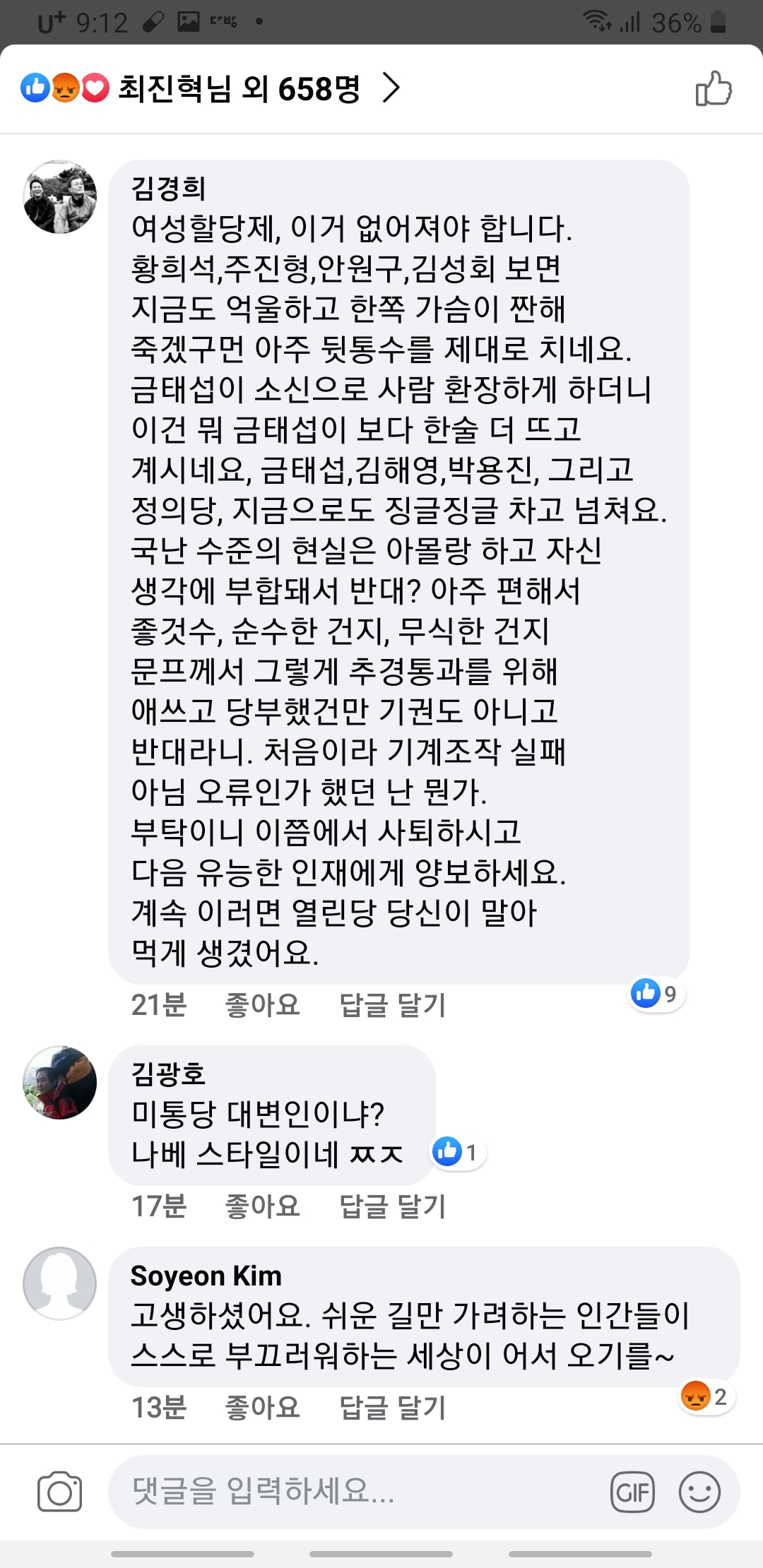Reply to Soyeon Kim's comment
Viewport: 763px width, 1568px height.
tap(392, 1407)
